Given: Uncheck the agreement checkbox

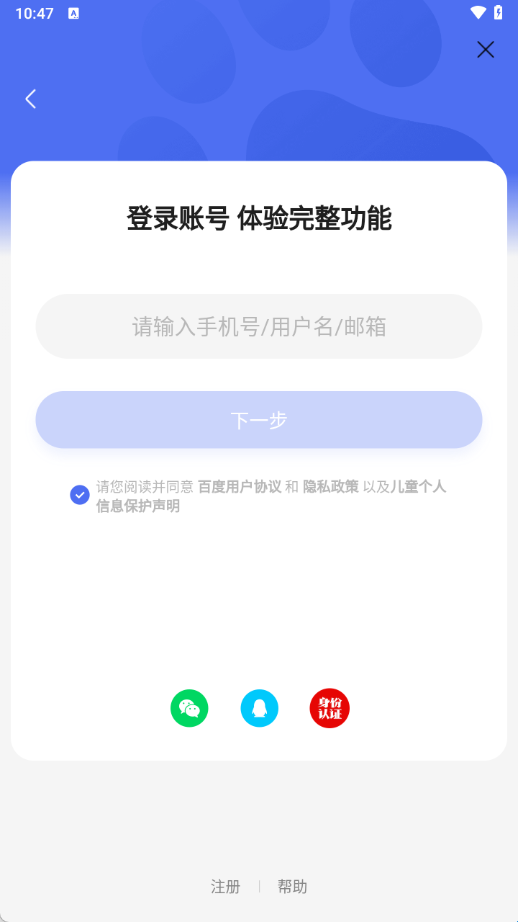Looking at the screenshot, I should [80, 495].
